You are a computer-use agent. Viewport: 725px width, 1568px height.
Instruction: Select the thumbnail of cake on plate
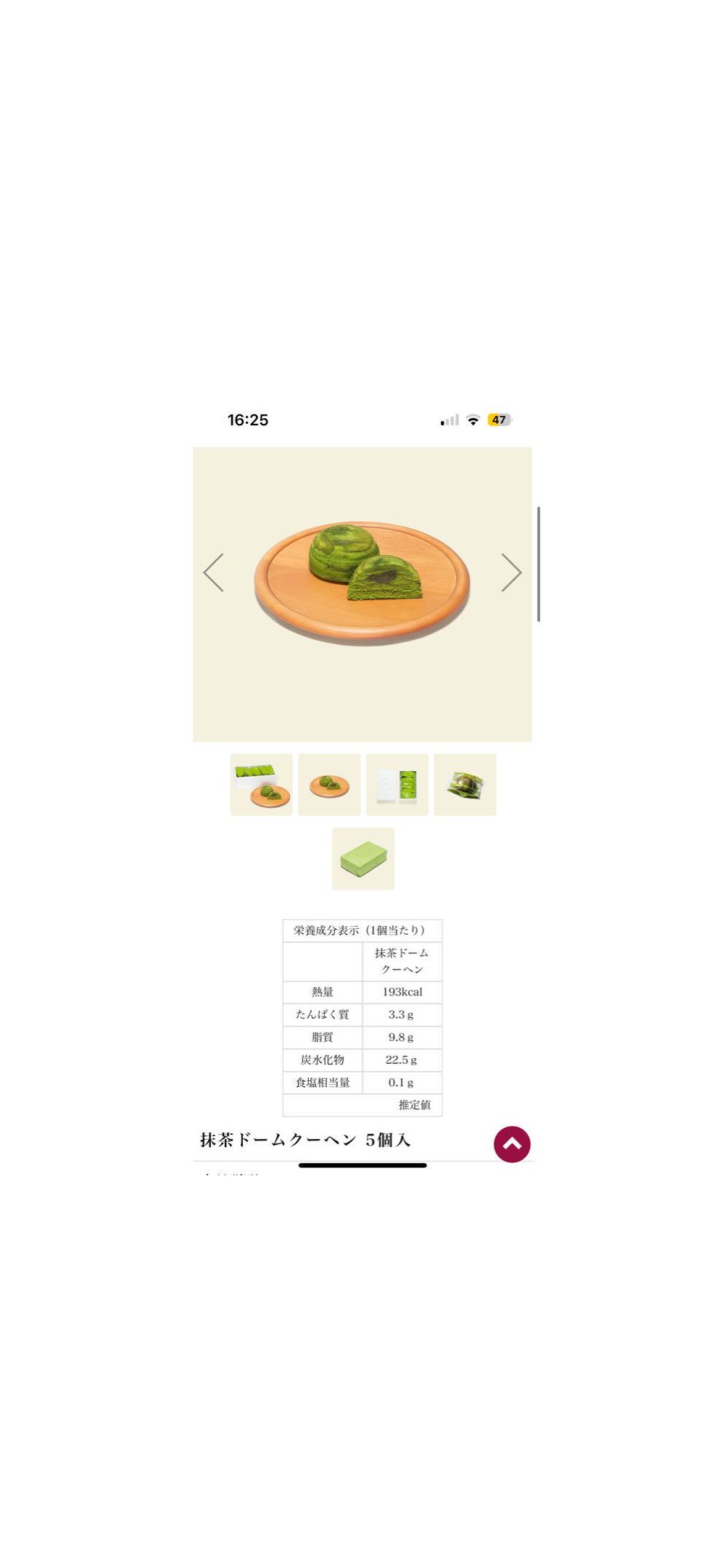(329, 785)
